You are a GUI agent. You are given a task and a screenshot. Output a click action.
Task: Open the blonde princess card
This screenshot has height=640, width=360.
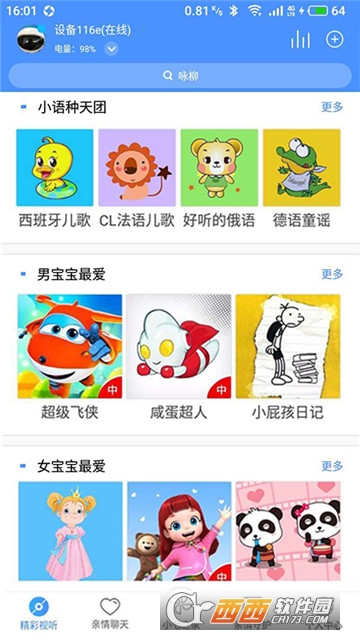[x=71, y=531]
